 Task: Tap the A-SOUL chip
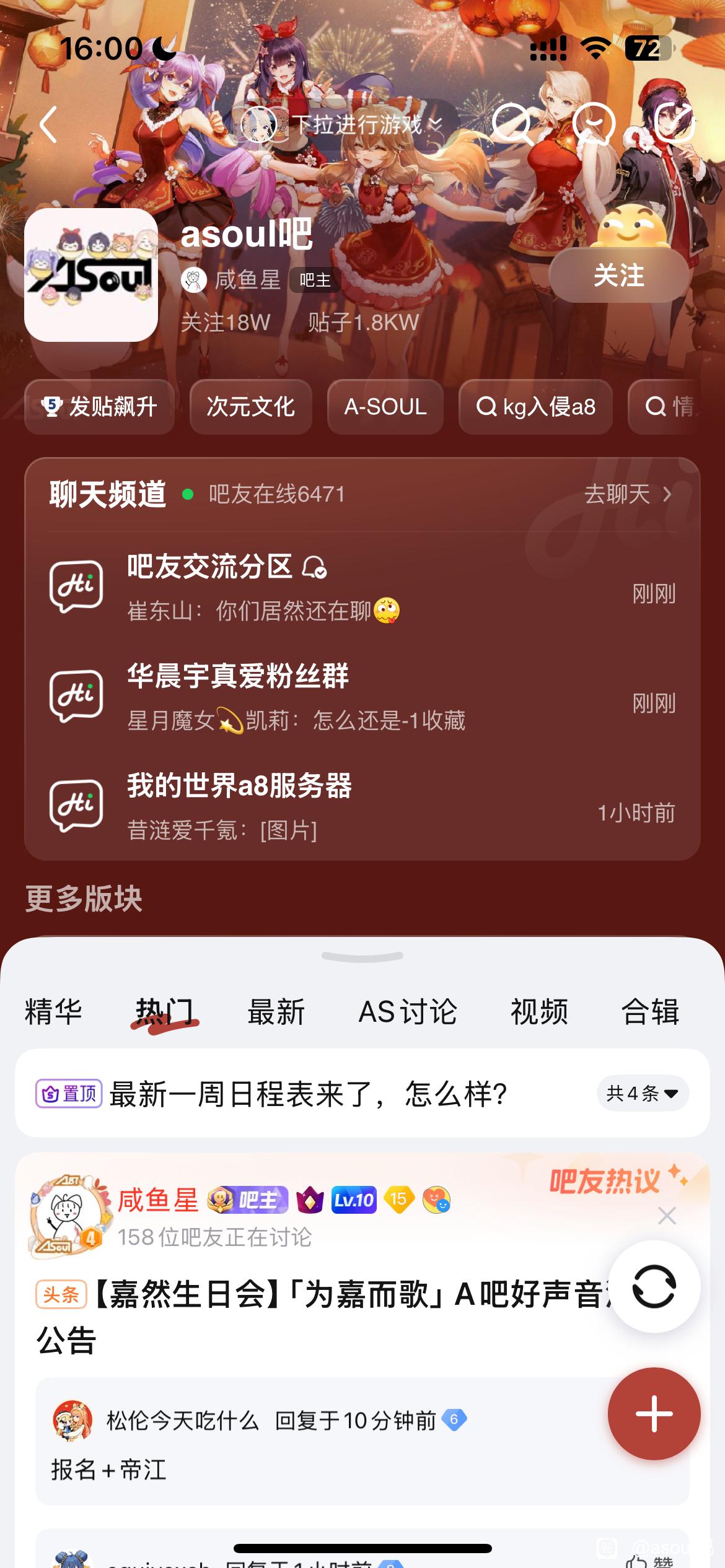click(x=385, y=407)
